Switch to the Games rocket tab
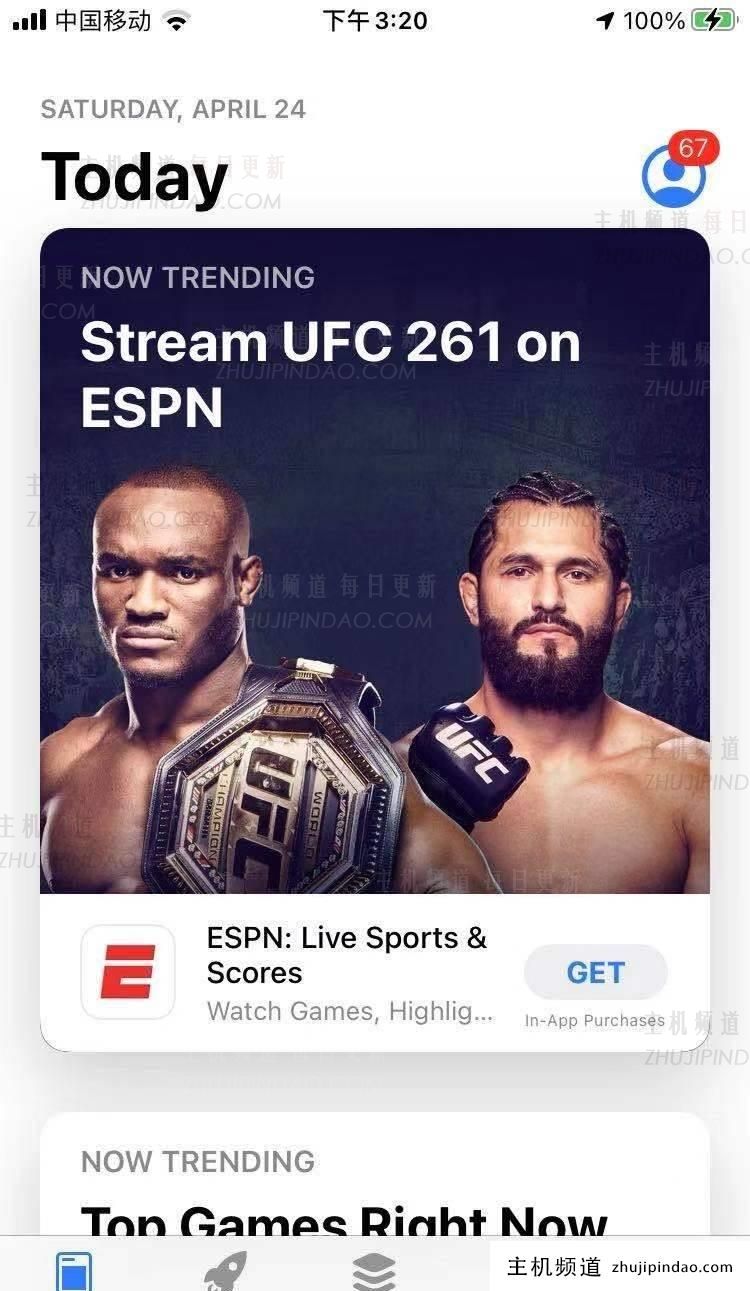This screenshot has width=750, height=1291. click(x=225, y=1270)
